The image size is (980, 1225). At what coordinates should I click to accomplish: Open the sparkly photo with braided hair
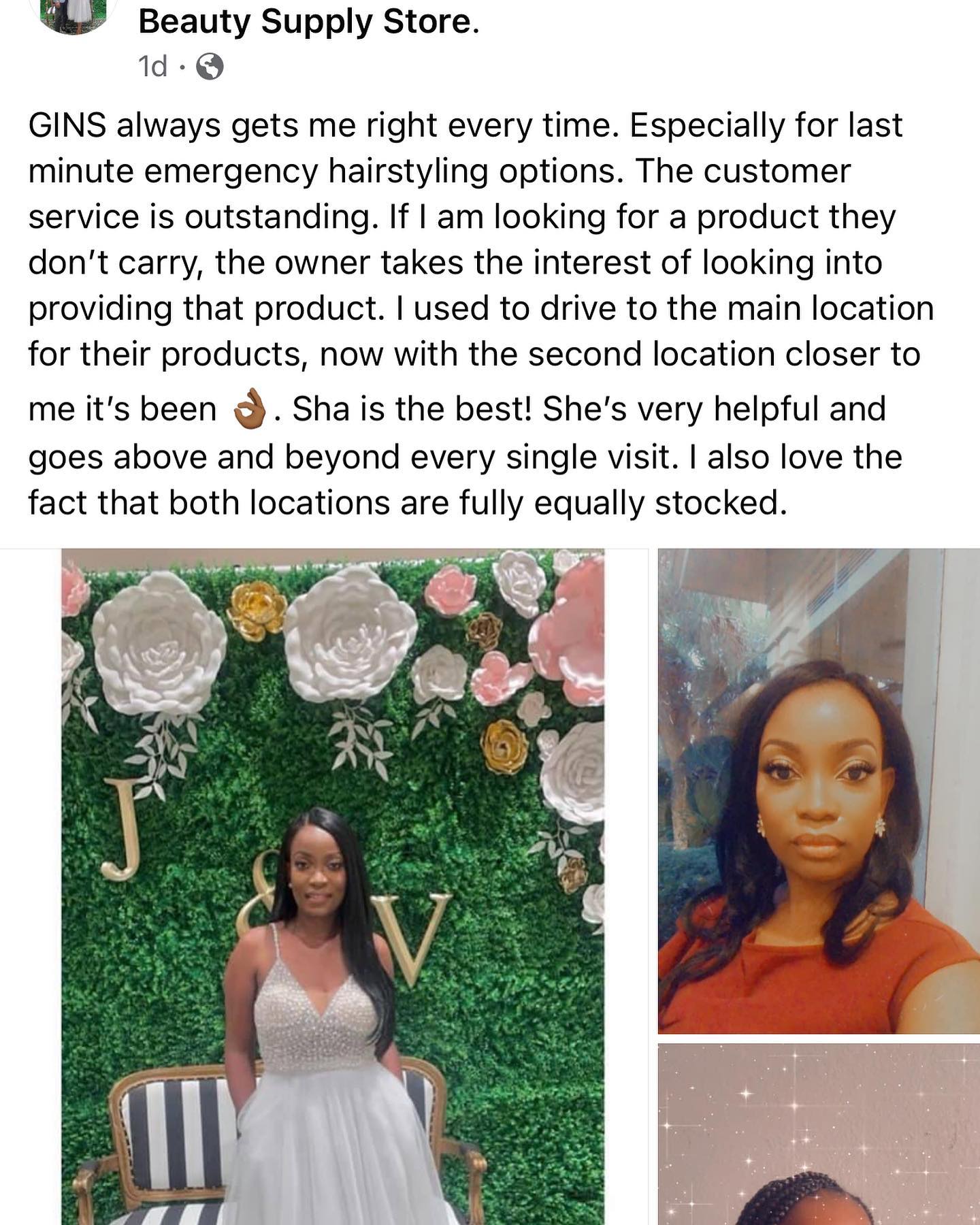pos(818,1133)
